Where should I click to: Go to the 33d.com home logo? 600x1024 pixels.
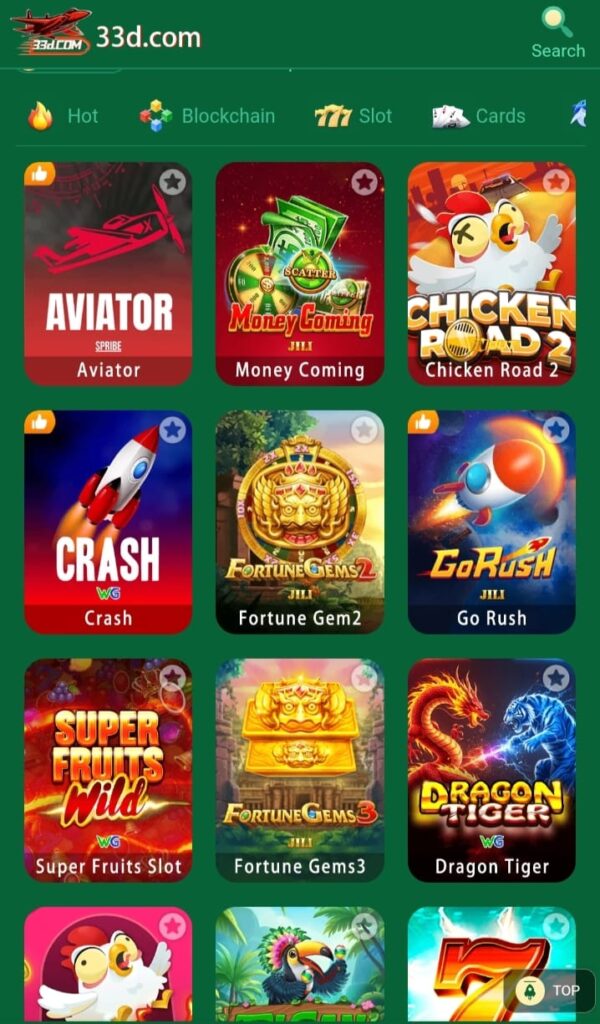point(105,36)
